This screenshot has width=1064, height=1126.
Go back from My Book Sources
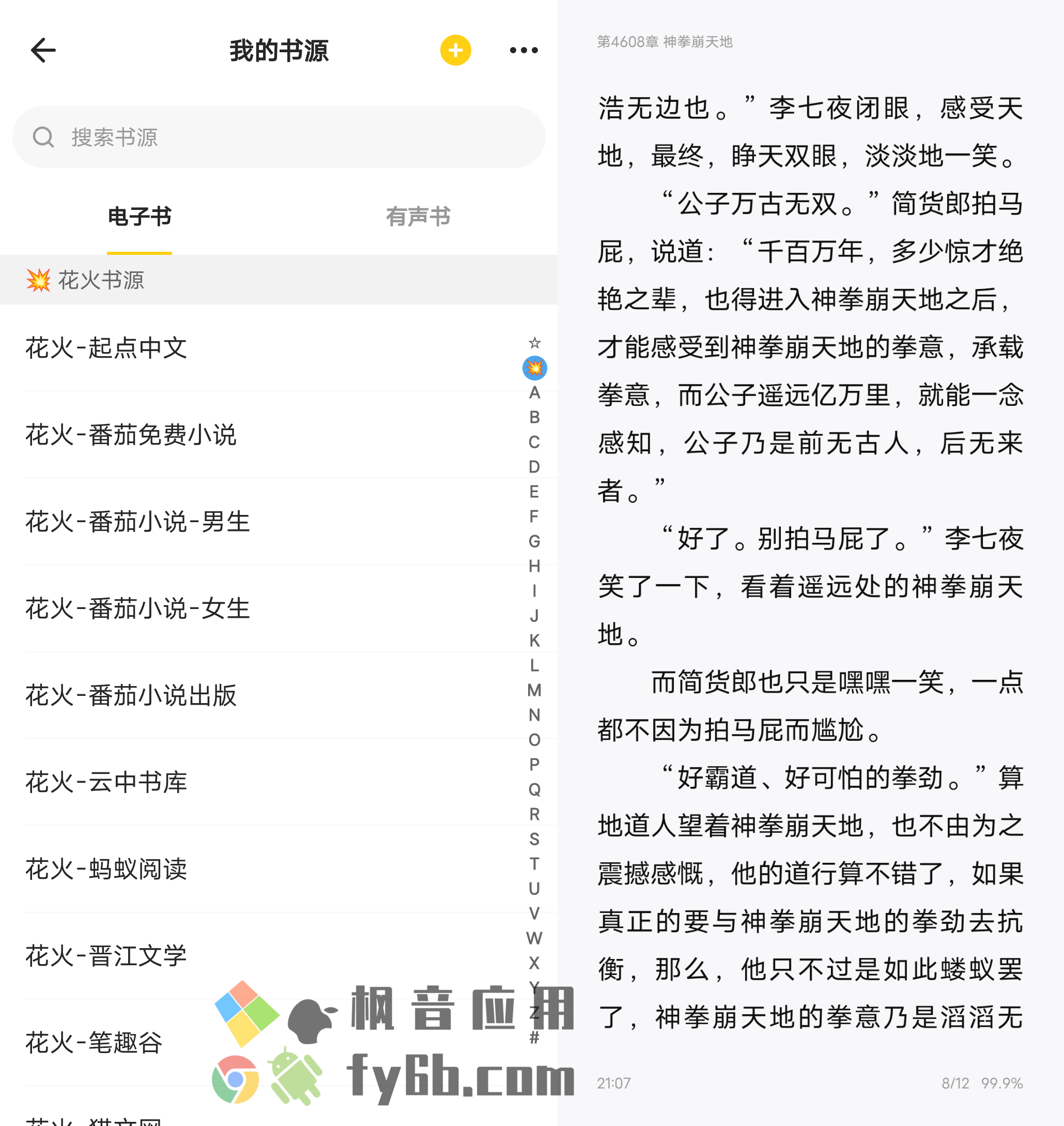click(x=43, y=51)
